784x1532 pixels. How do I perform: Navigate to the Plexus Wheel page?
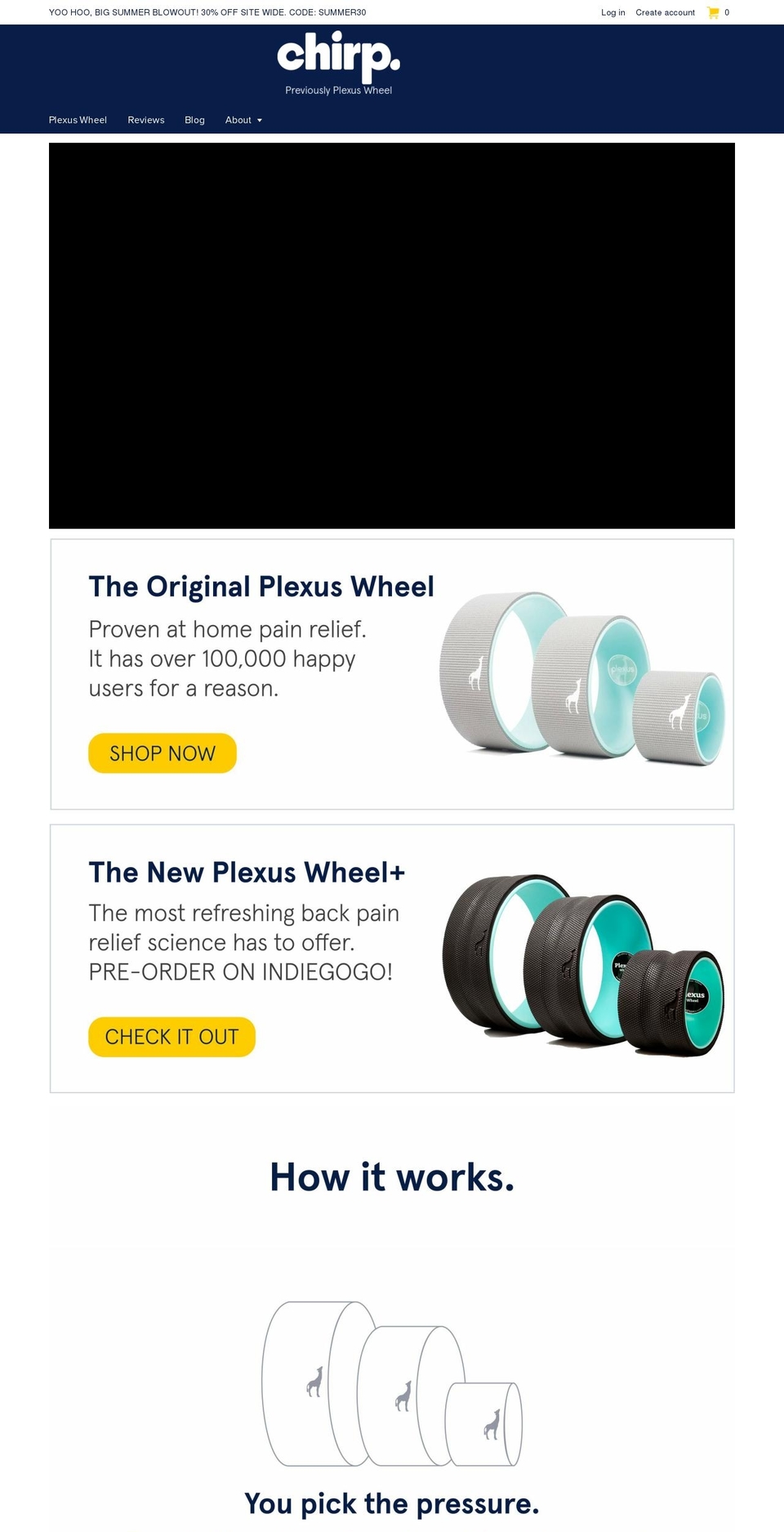pos(78,120)
